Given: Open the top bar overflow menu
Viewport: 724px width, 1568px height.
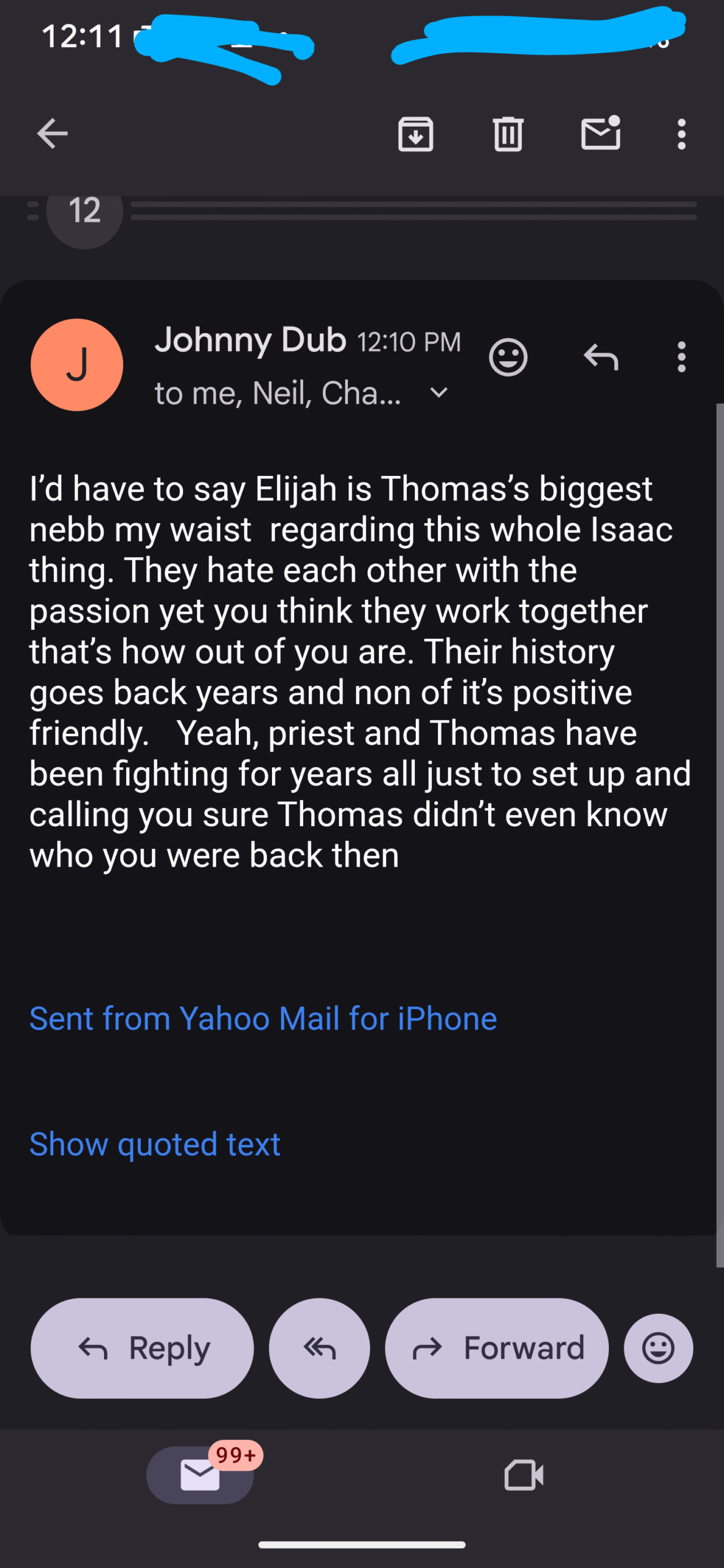Looking at the screenshot, I should [681, 134].
